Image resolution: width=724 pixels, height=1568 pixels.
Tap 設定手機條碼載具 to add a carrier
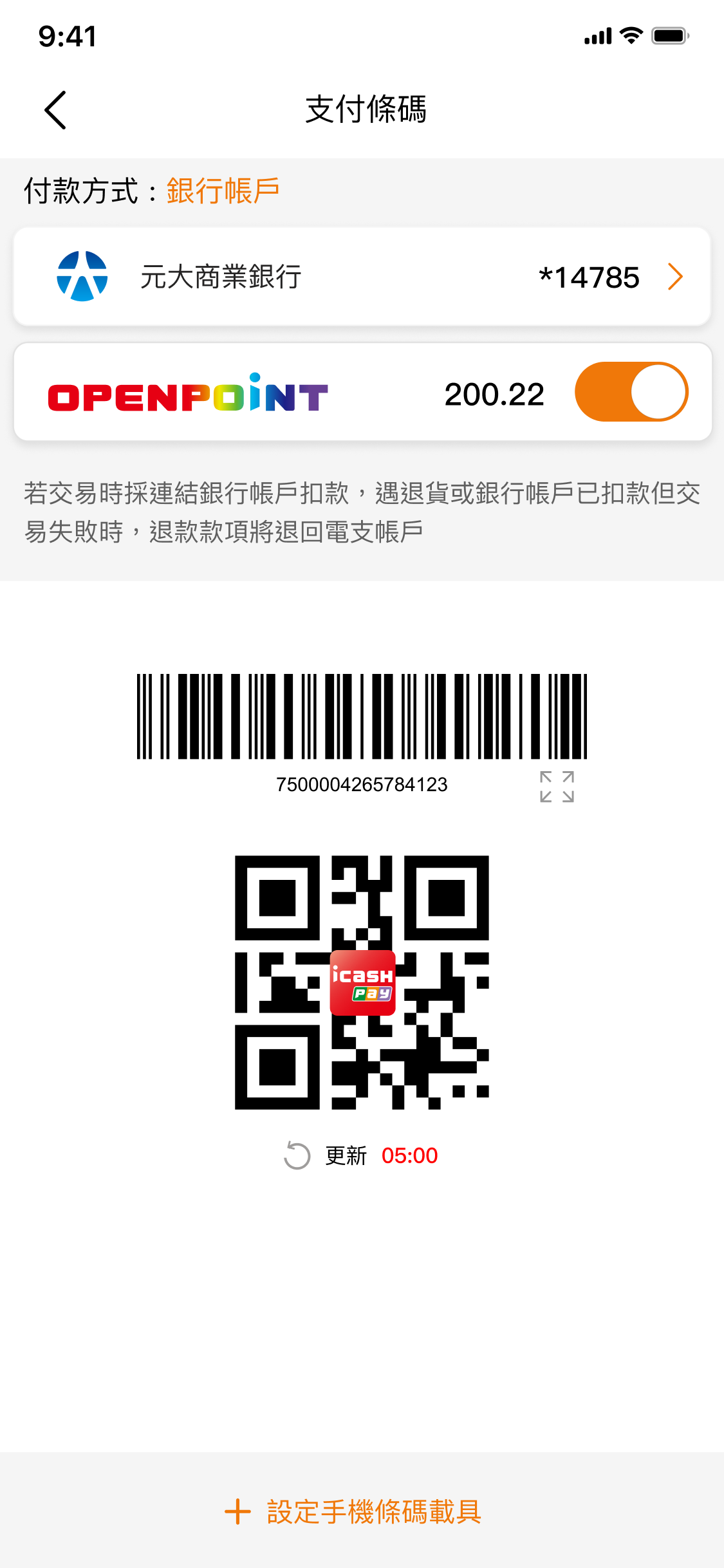pyautogui.click(x=354, y=1511)
